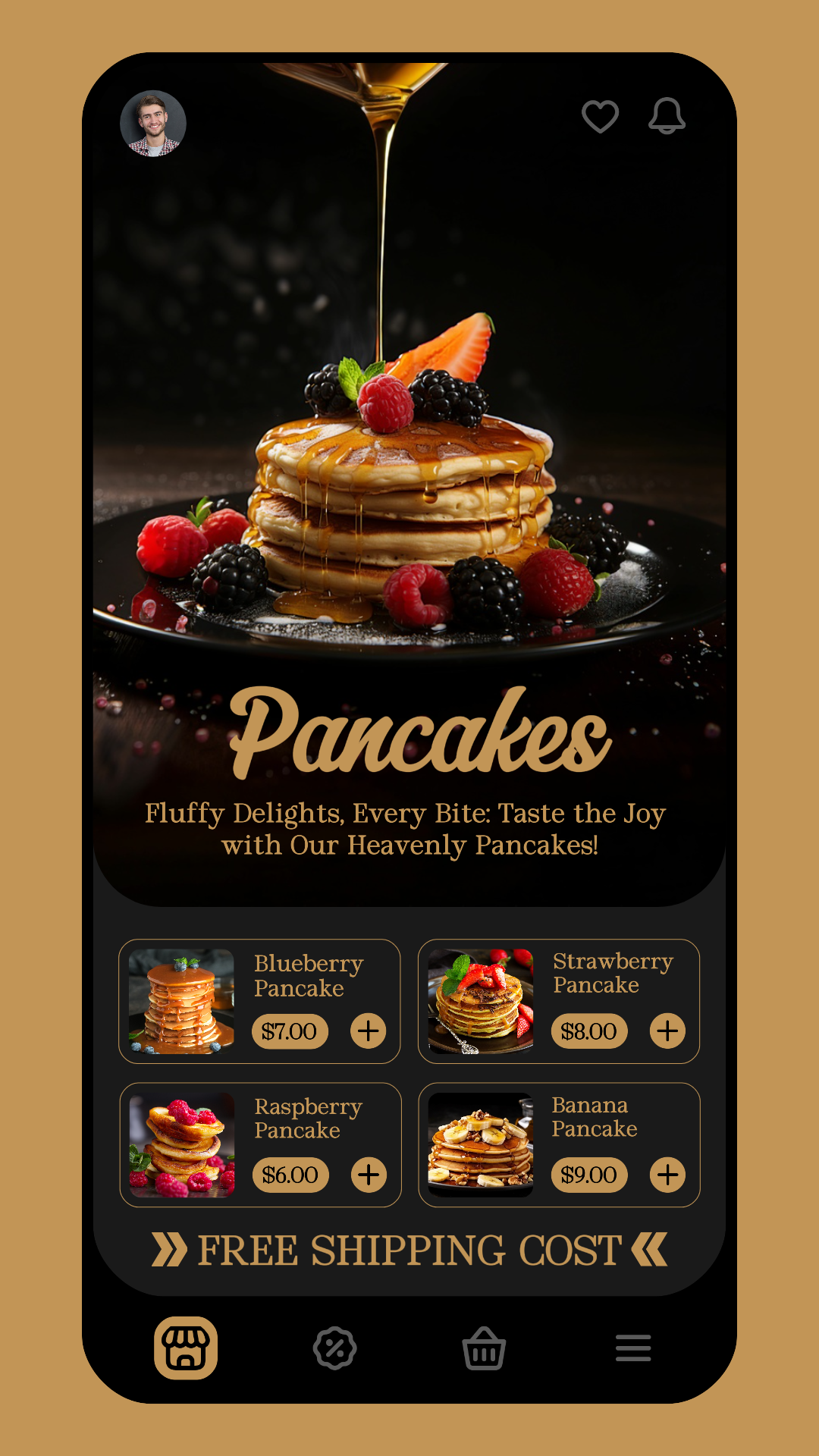Switch to the store home tab
The height and width of the screenshot is (1456, 819).
pos(186,1348)
